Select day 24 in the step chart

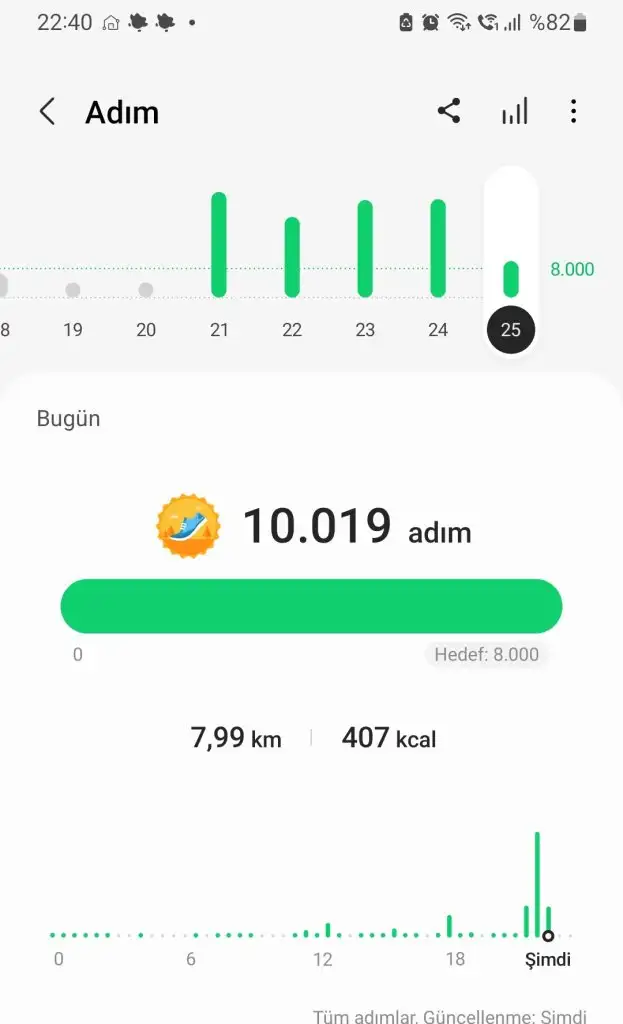pyautogui.click(x=438, y=250)
